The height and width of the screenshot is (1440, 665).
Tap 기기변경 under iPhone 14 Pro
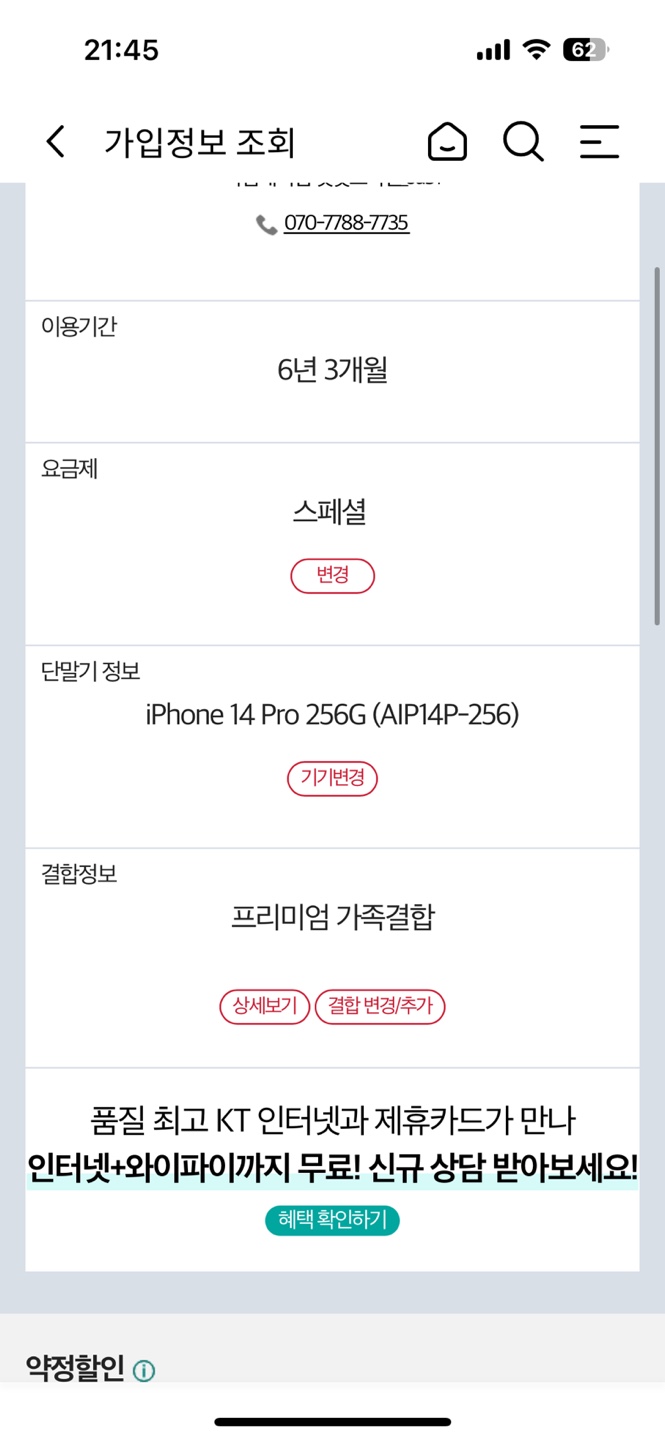tap(332, 778)
